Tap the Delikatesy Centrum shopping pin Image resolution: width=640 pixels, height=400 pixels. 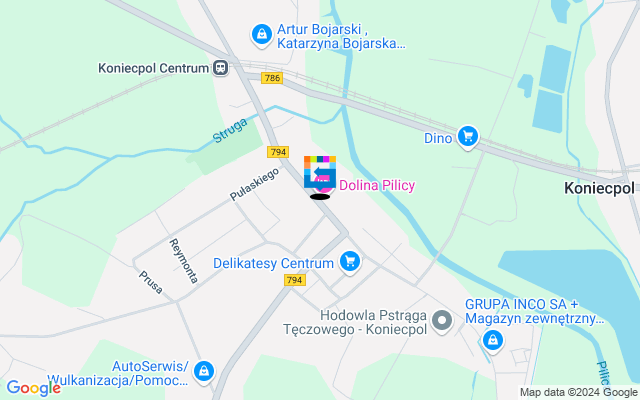click(x=349, y=263)
